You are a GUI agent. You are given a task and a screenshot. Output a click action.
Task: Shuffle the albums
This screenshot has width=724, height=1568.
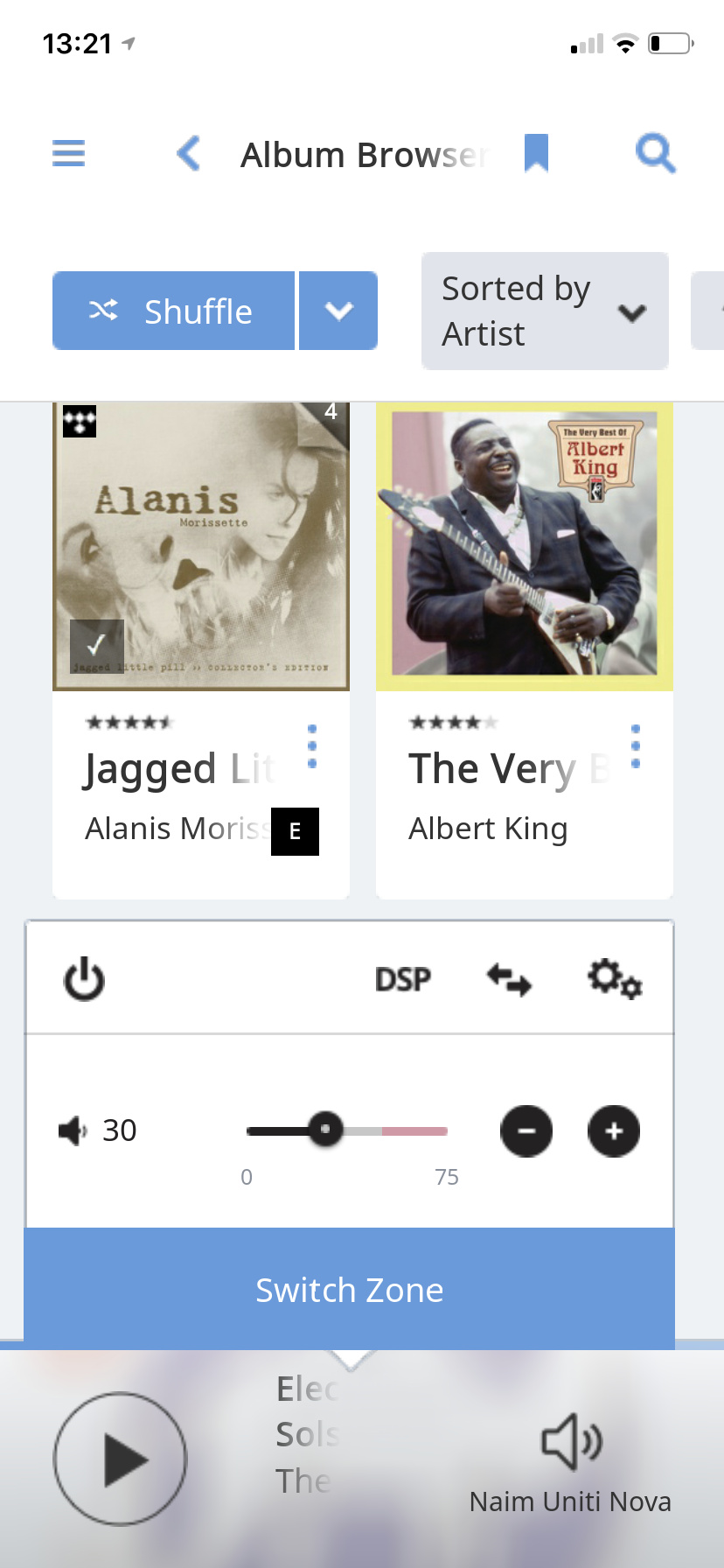tap(173, 311)
